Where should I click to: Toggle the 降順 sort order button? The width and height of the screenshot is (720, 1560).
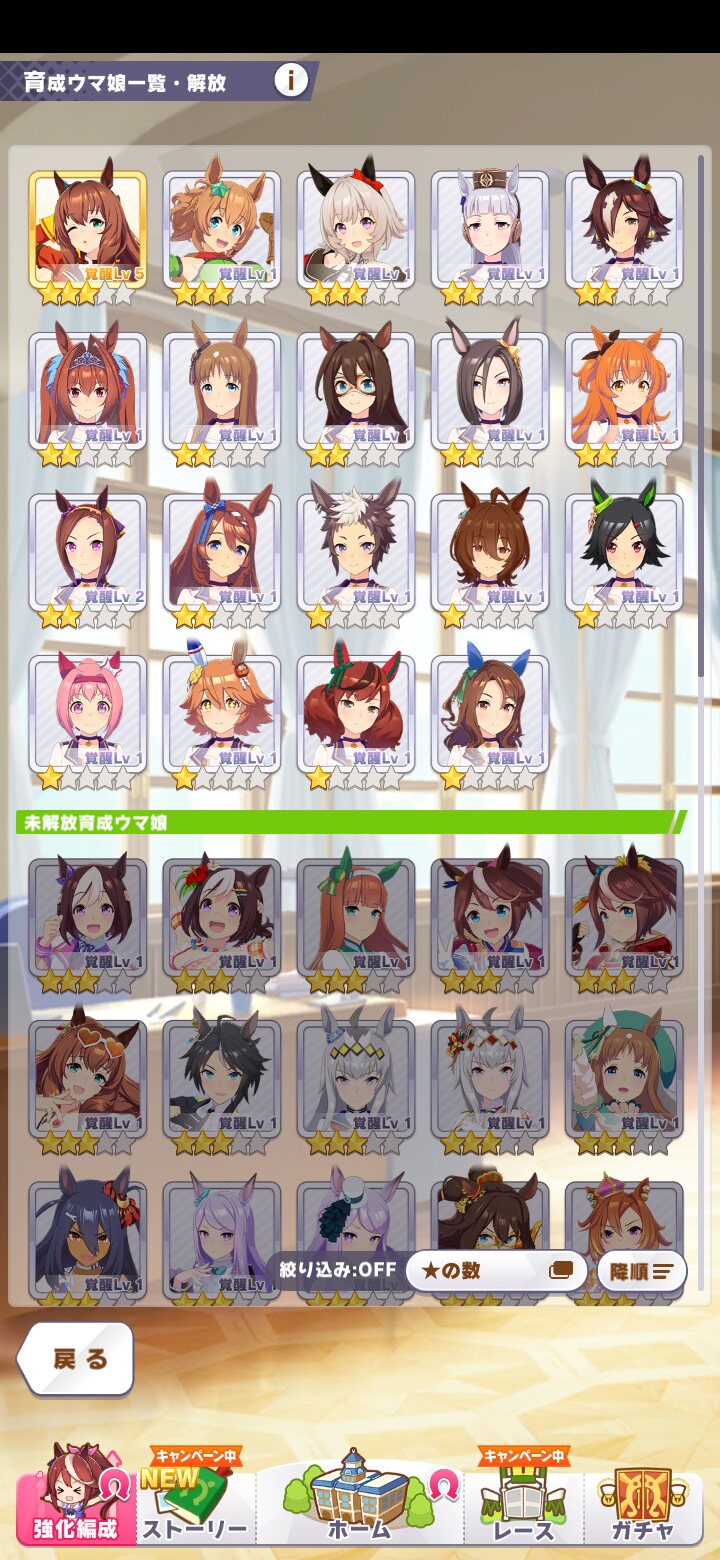click(x=642, y=1271)
